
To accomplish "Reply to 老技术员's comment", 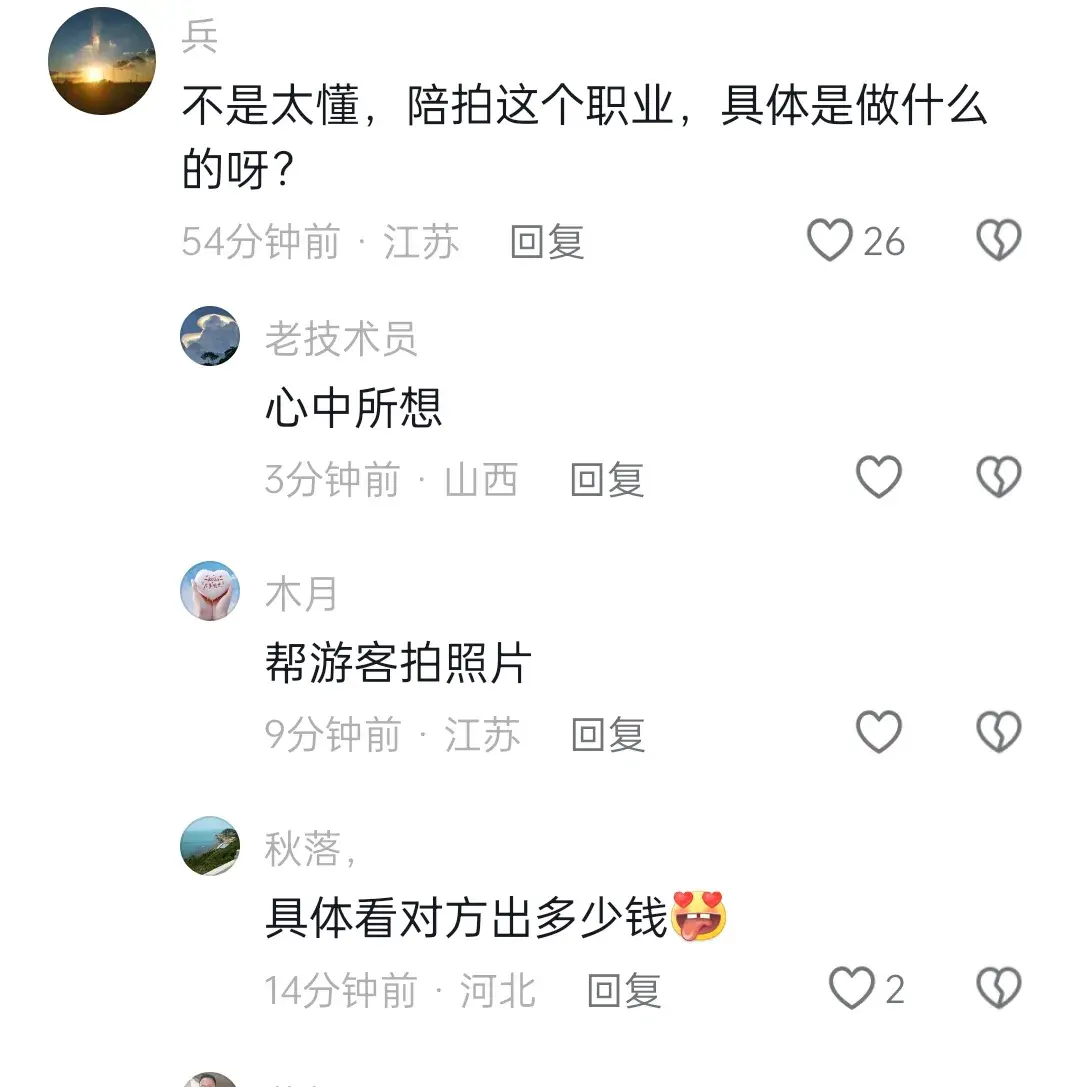I will click(607, 480).
